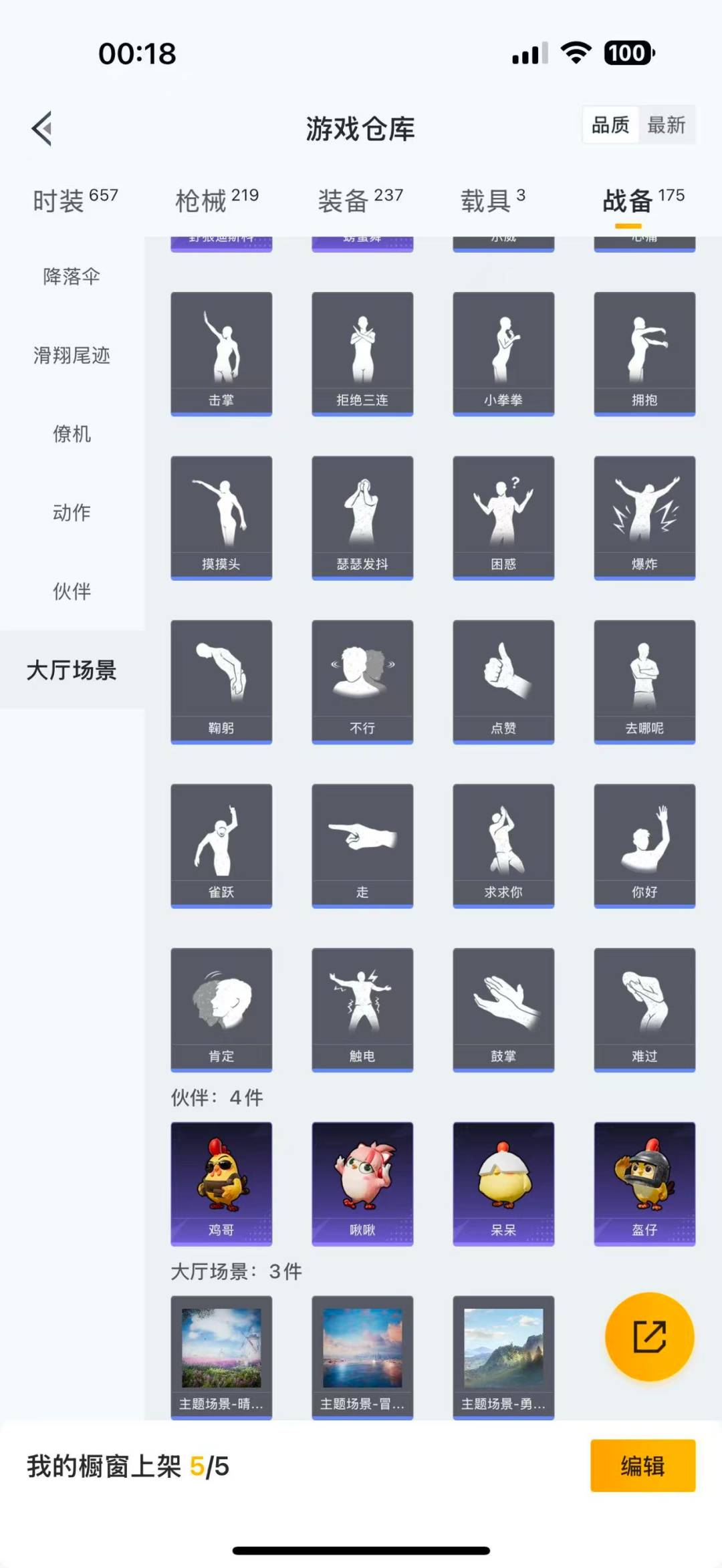The width and height of the screenshot is (722, 1568).
Task: Switch to the 枪械 tab
Action: pos(217,200)
